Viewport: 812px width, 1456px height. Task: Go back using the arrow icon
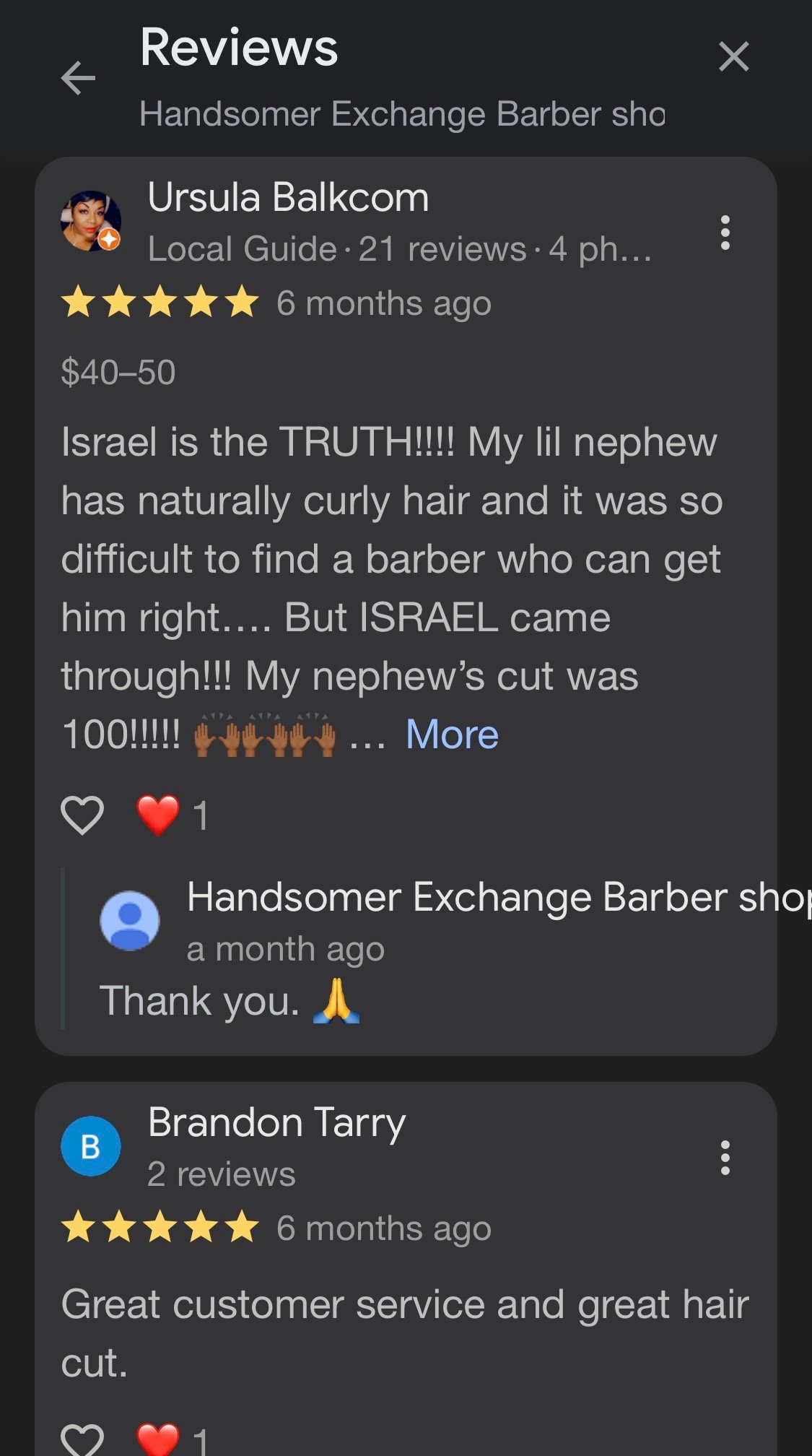(78, 78)
